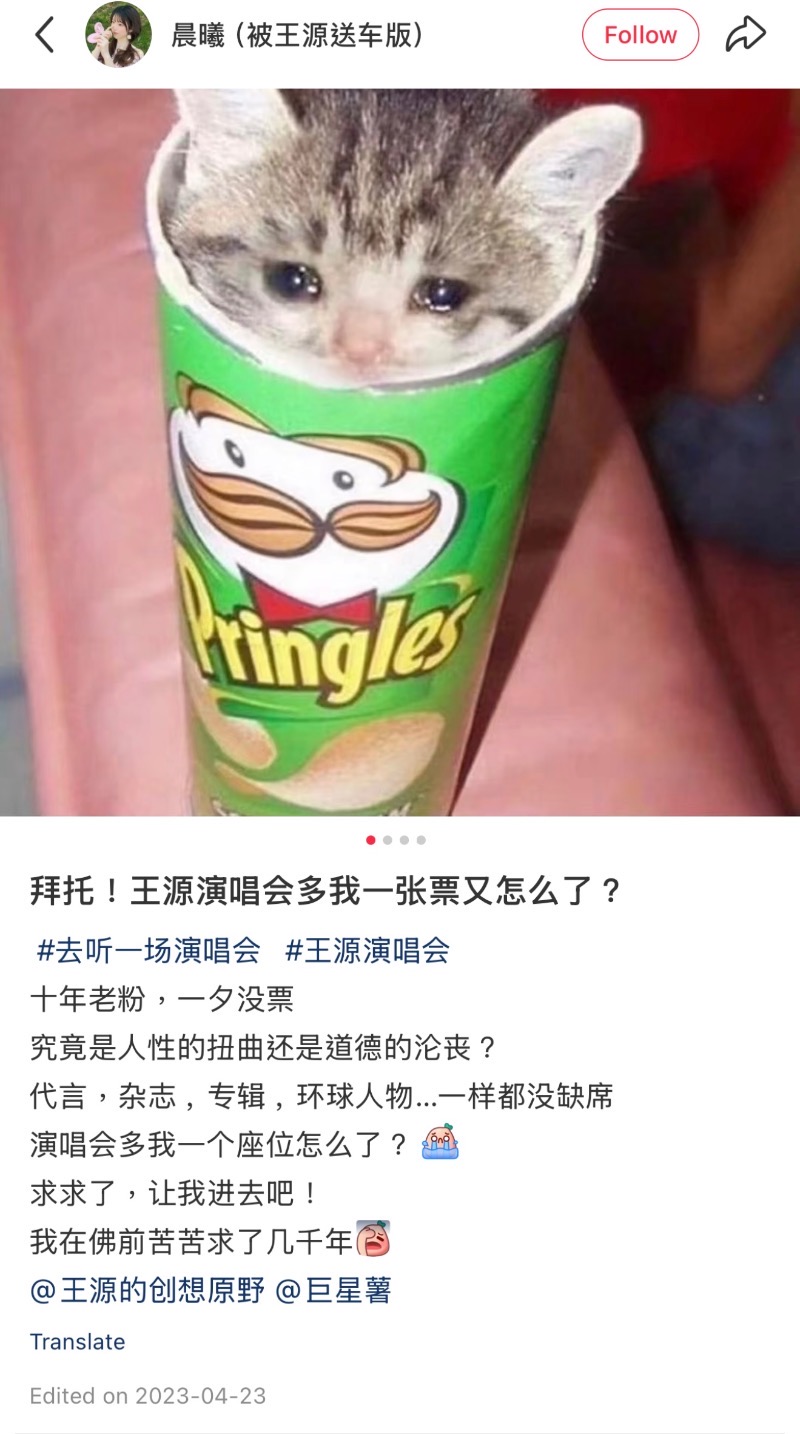Open the mentioned account @巨星薯
Screen dimensions: 800x1434
(333, 1290)
